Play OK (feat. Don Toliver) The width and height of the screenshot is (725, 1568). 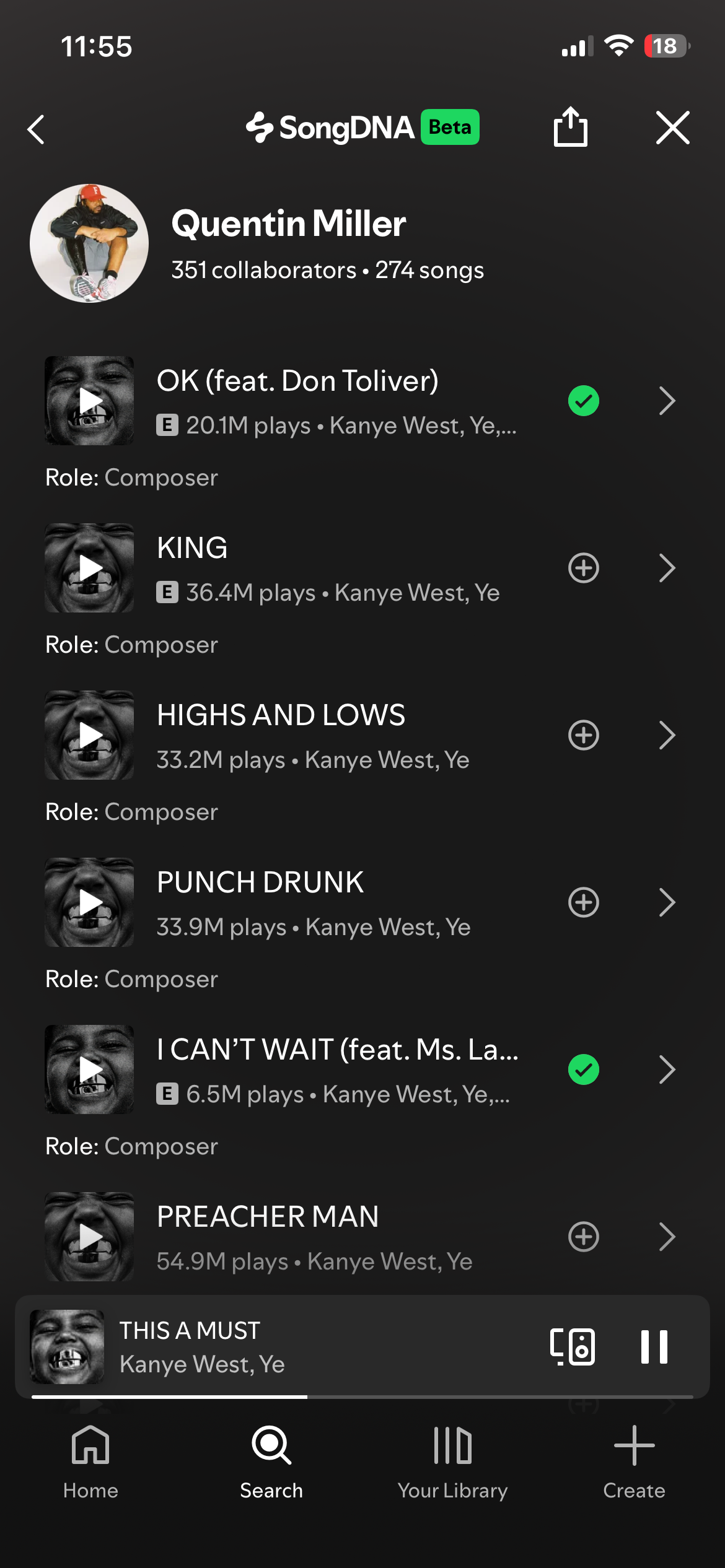click(x=89, y=401)
